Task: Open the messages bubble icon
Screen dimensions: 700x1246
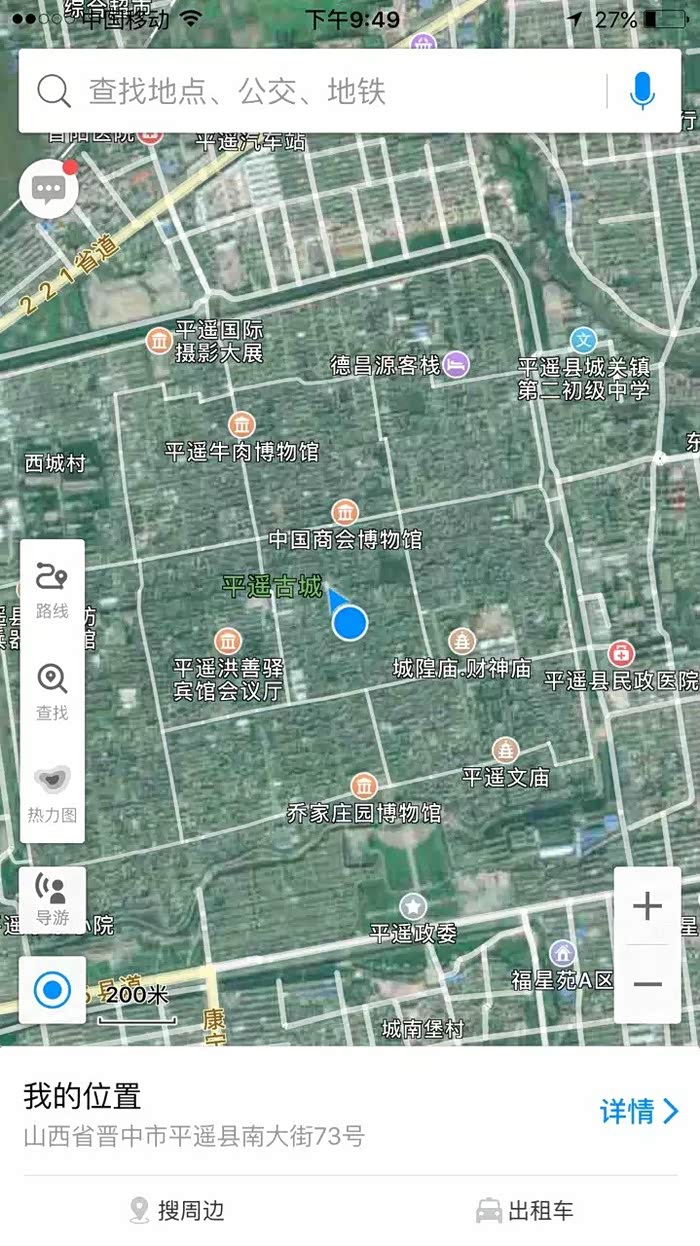Action: coord(48,188)
